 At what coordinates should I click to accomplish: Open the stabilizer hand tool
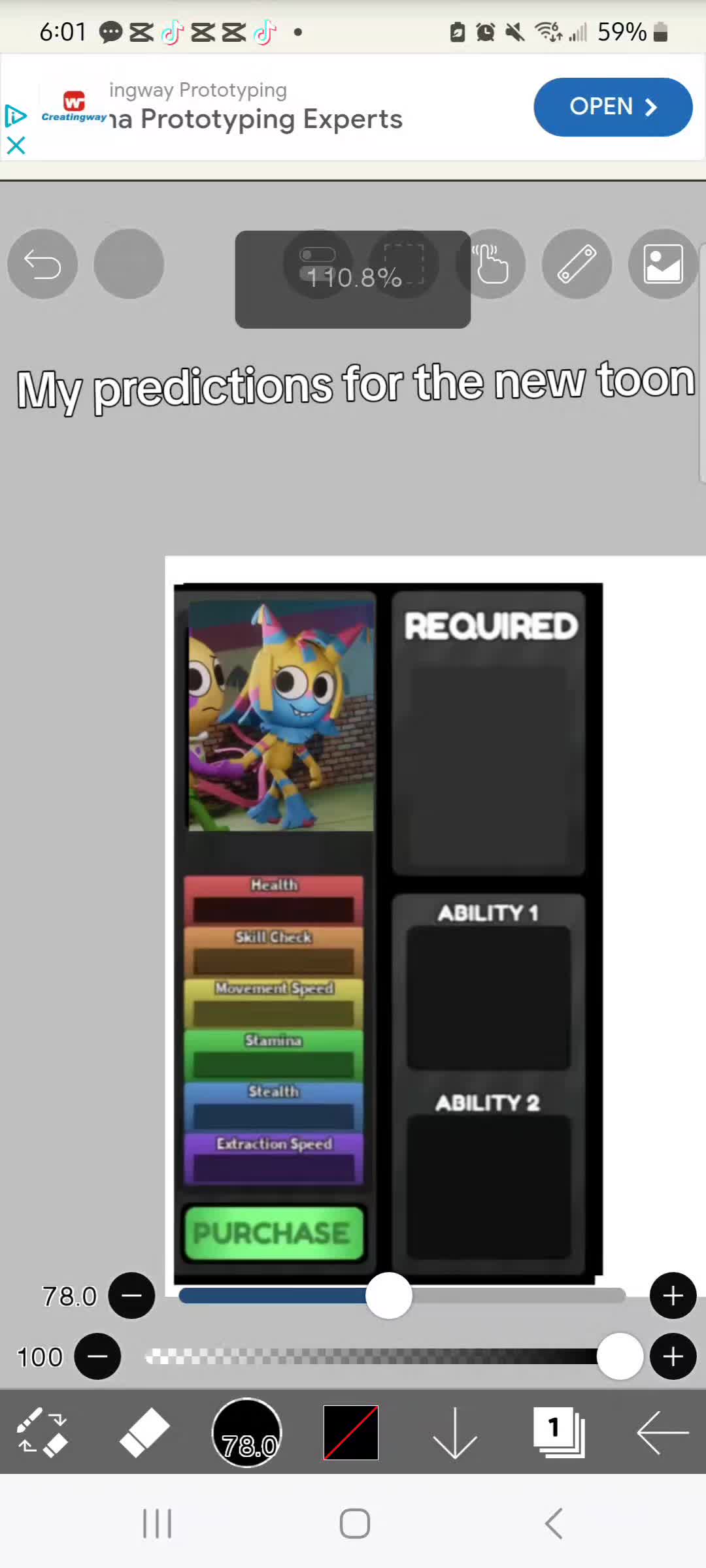[x=492, y=264]
